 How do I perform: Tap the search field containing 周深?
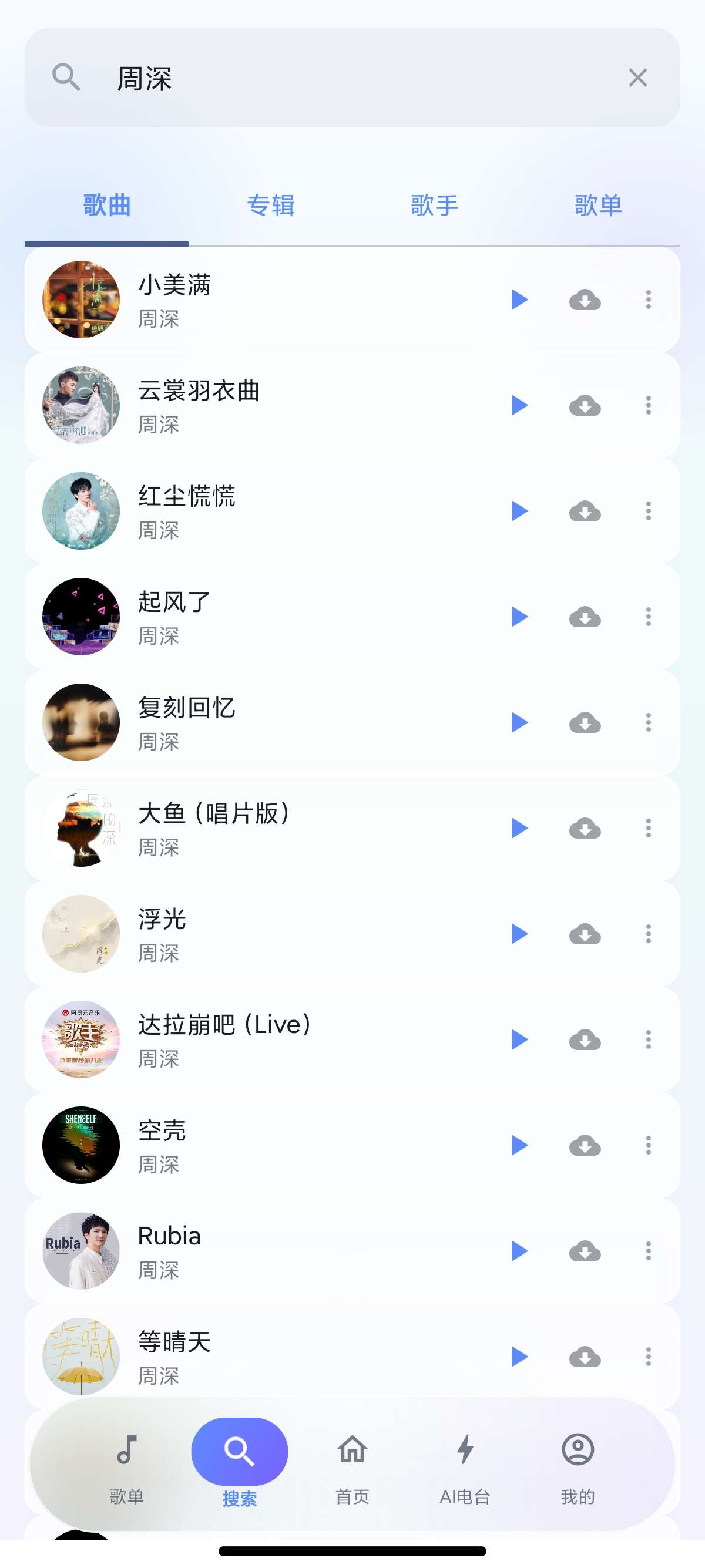[352, 78]
